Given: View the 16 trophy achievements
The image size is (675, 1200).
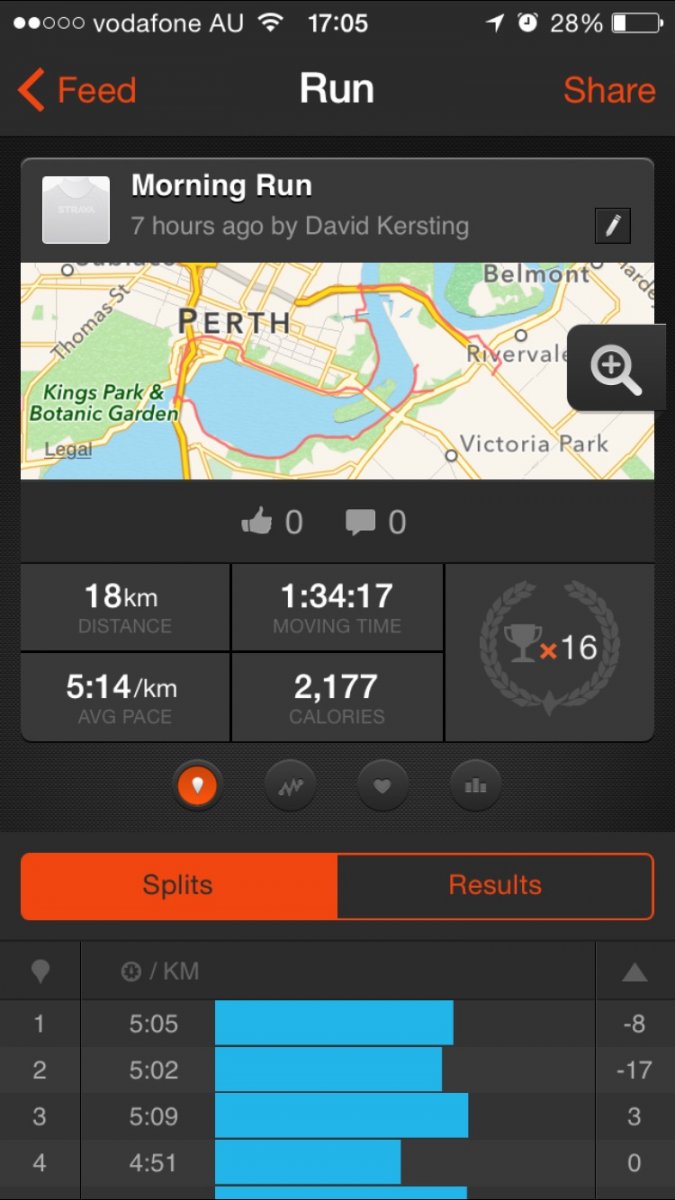Looking at the screenshot, I should click(549, 650).
